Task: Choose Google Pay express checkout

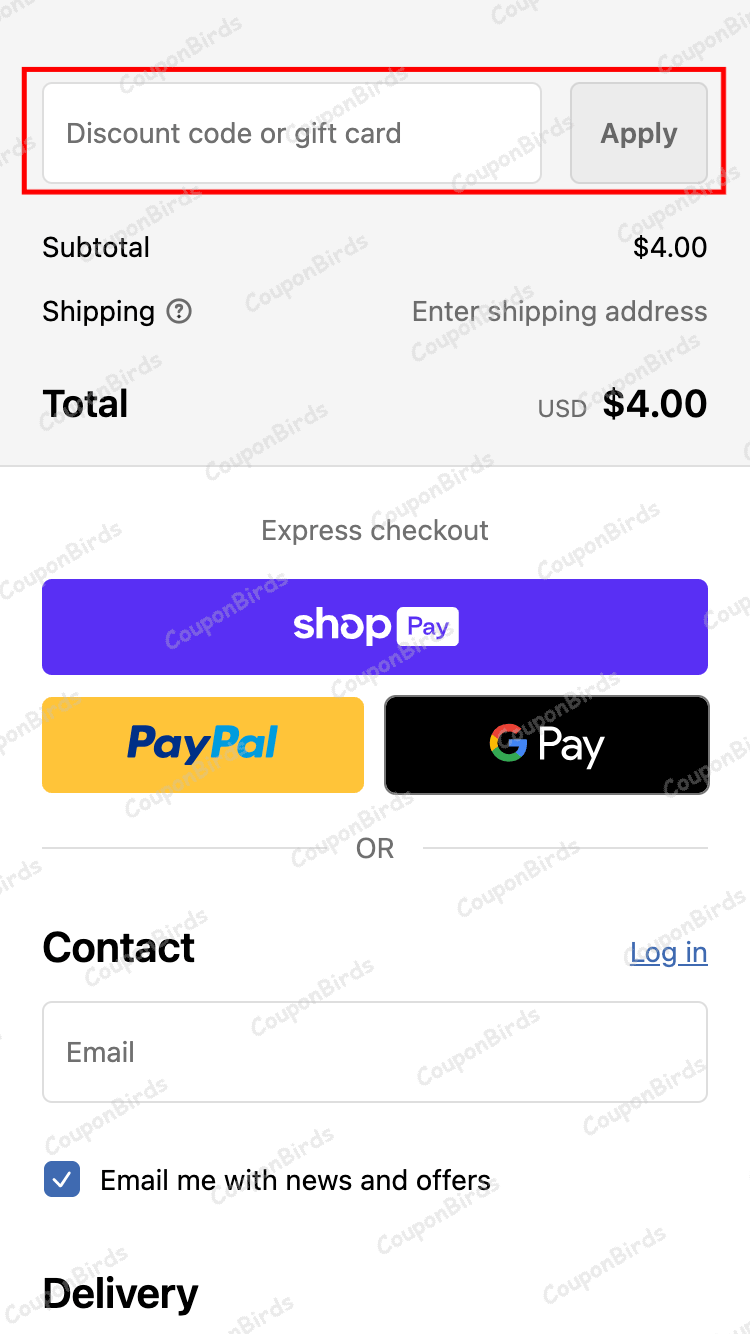Action: tap(546, 745)
